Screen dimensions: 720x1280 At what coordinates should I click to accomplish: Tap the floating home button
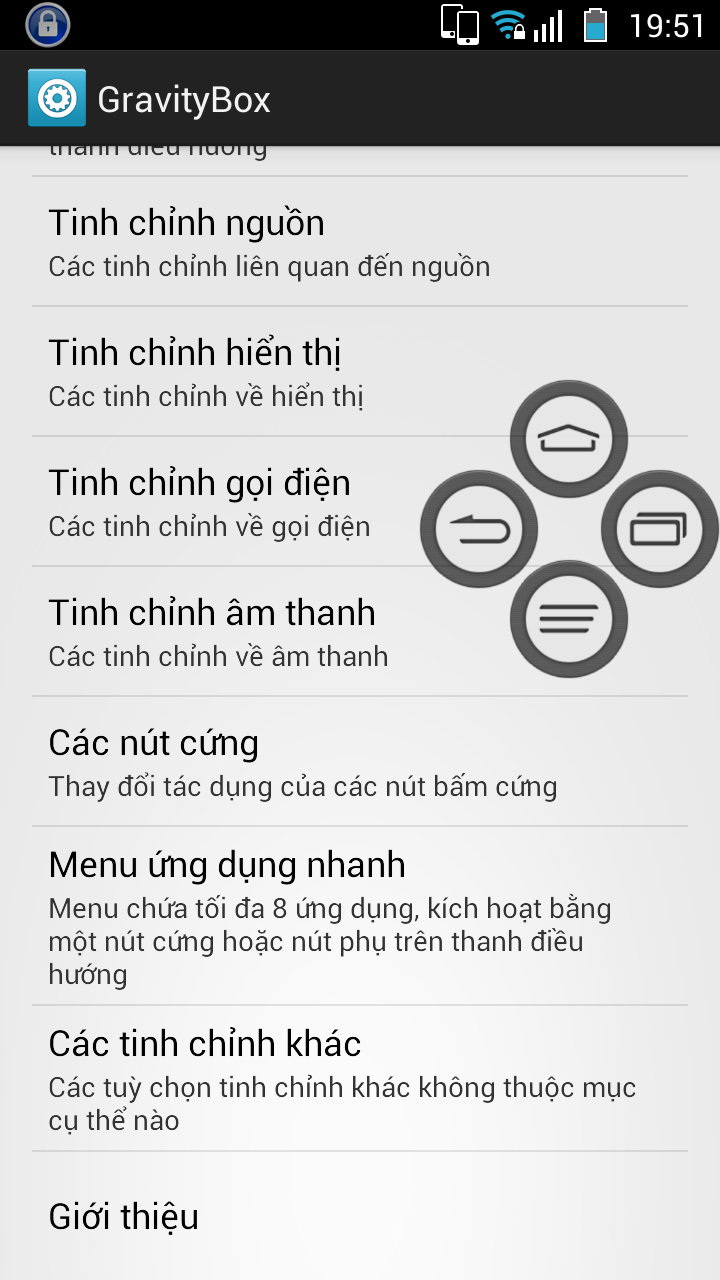pos(569,439)
